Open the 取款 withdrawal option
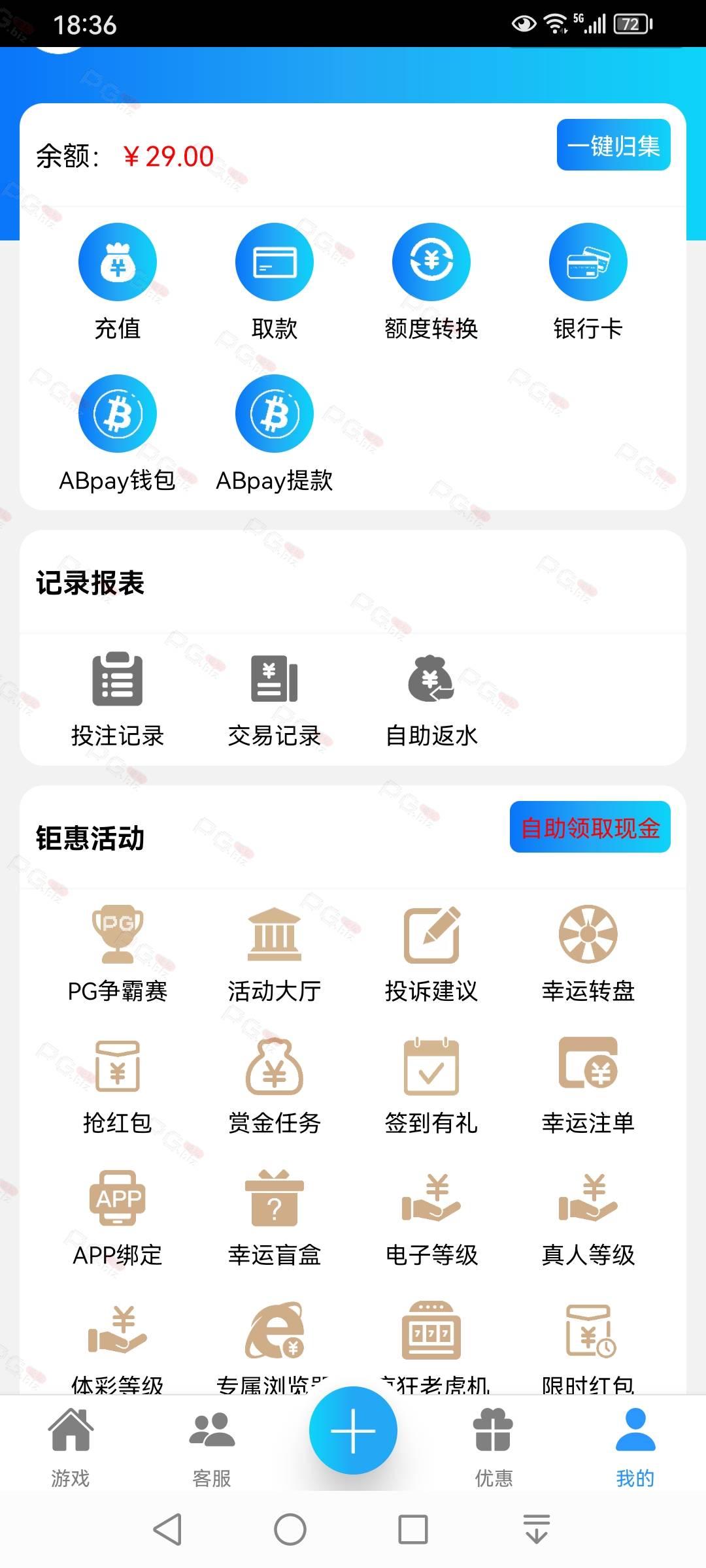This screenshot has width=706, height=1568. [x=275, y=282]
